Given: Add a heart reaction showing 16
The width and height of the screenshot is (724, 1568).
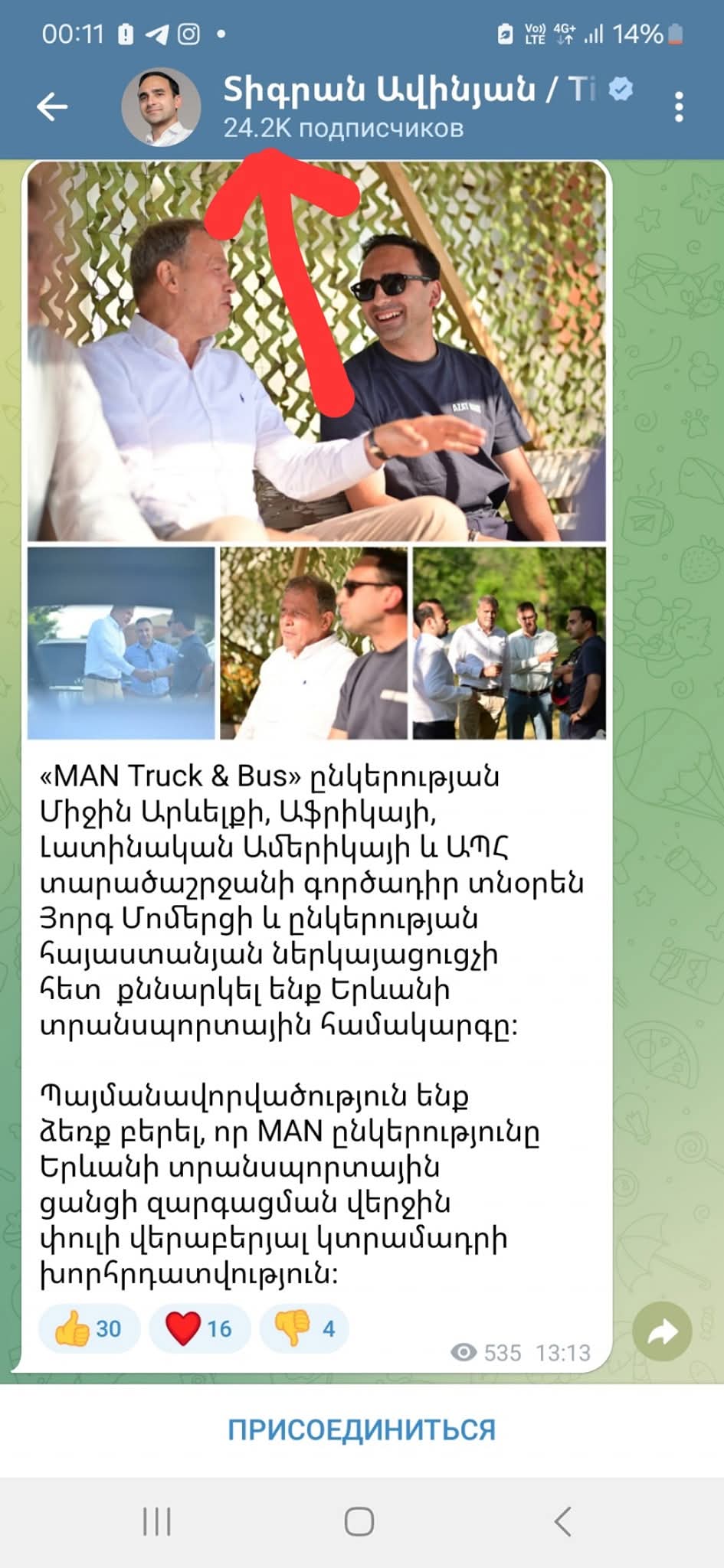Looking at the screenshot, I should (x=199, y=1328).
